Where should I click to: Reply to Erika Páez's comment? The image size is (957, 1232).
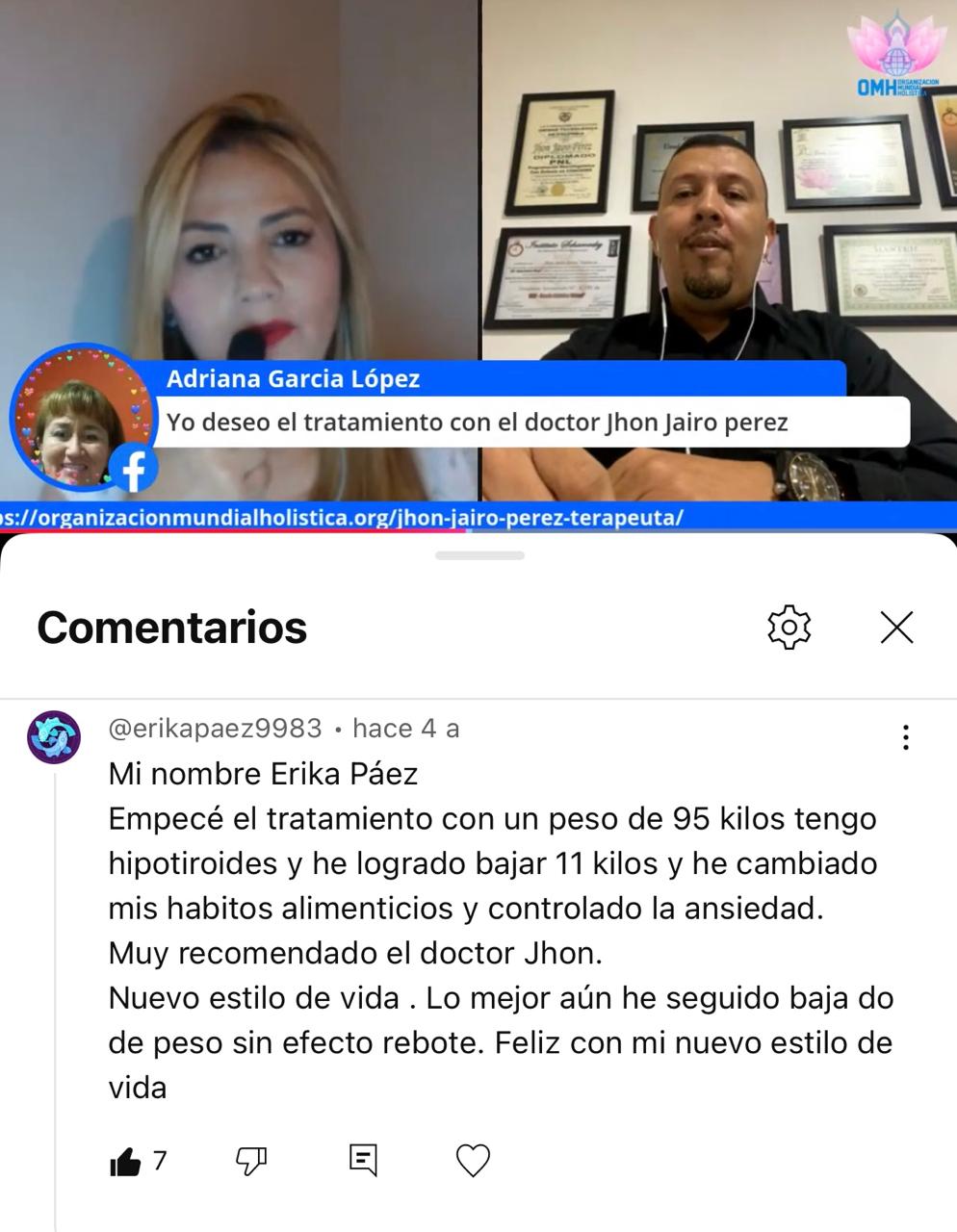click(x=363, y=1161)
